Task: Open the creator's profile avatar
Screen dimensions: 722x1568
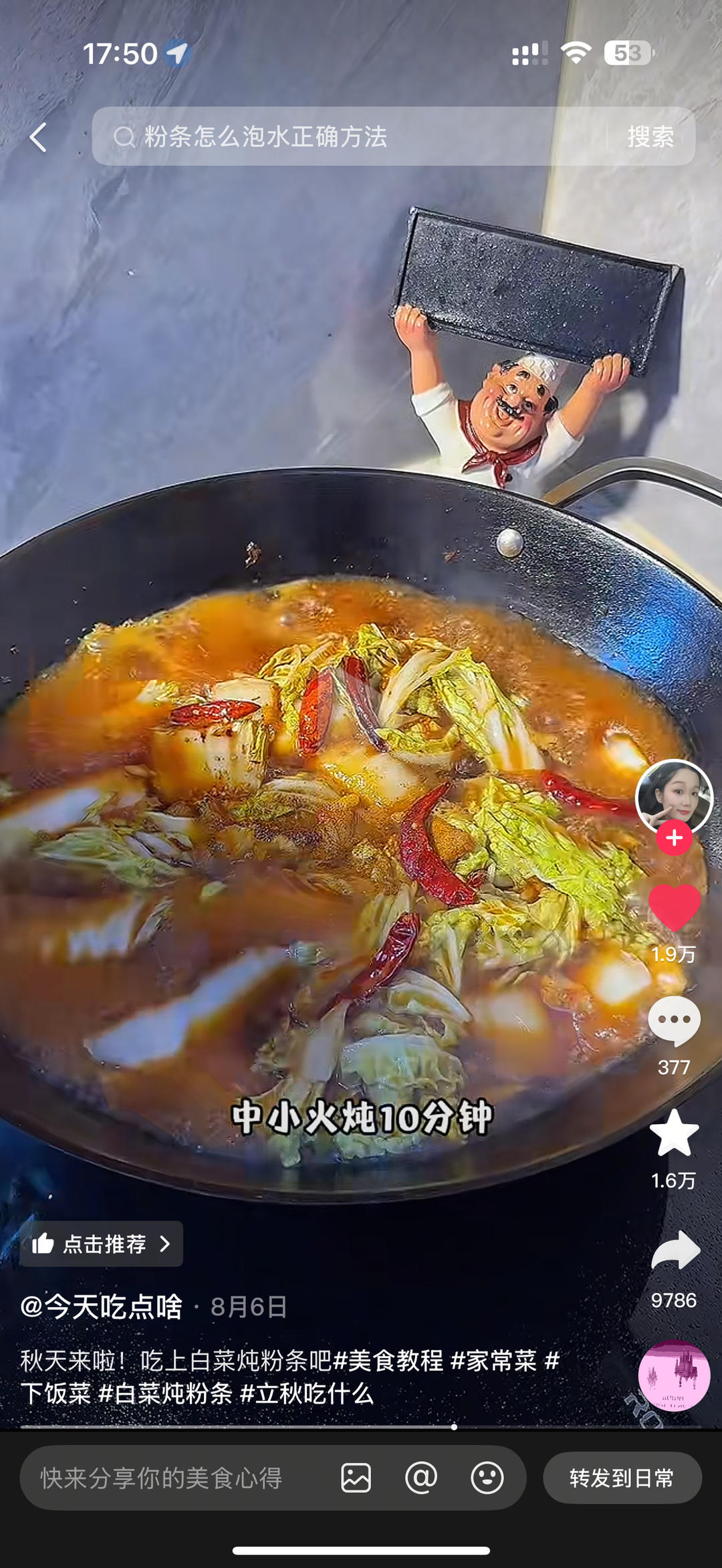Action: tap(674, 797)
